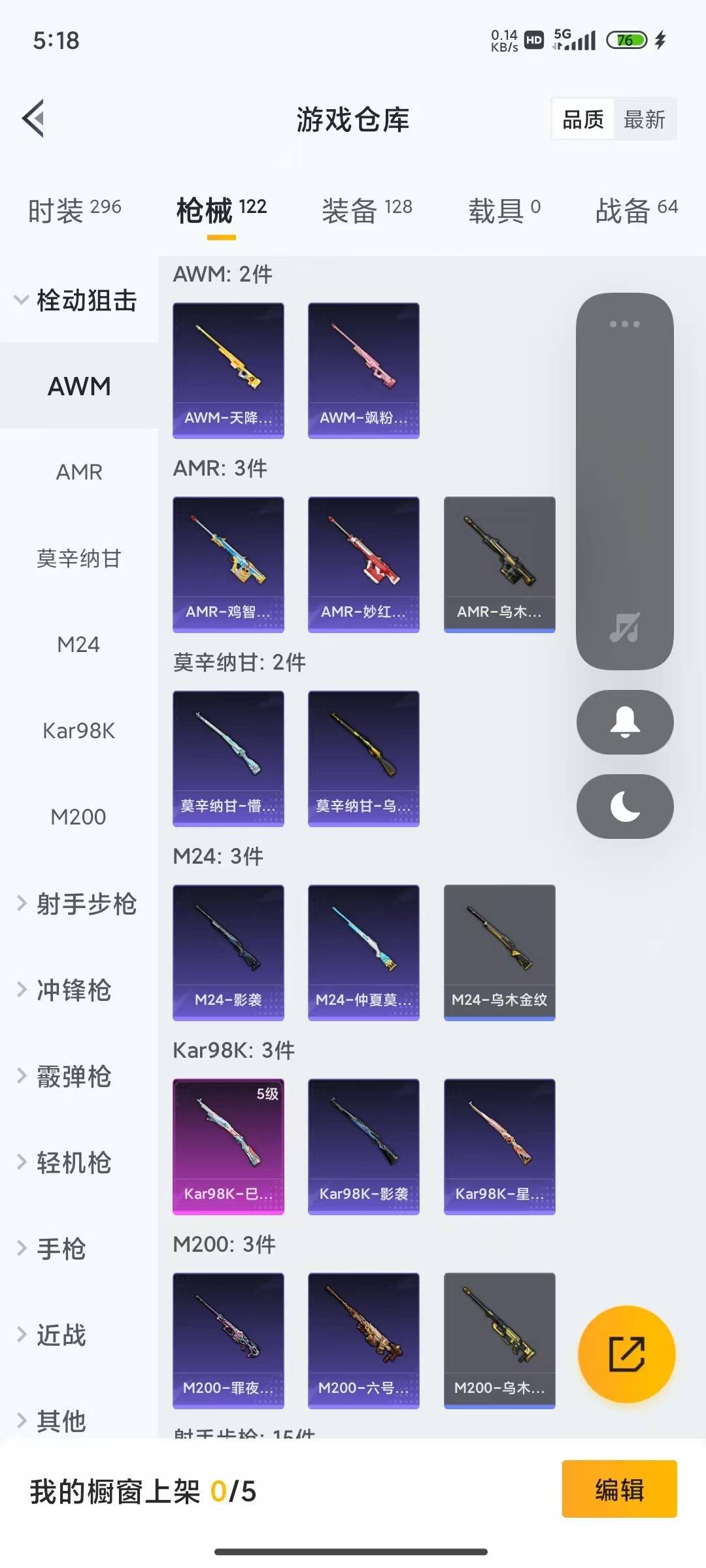Tap the back arrow to exit warehouse

tap(34, 119)
